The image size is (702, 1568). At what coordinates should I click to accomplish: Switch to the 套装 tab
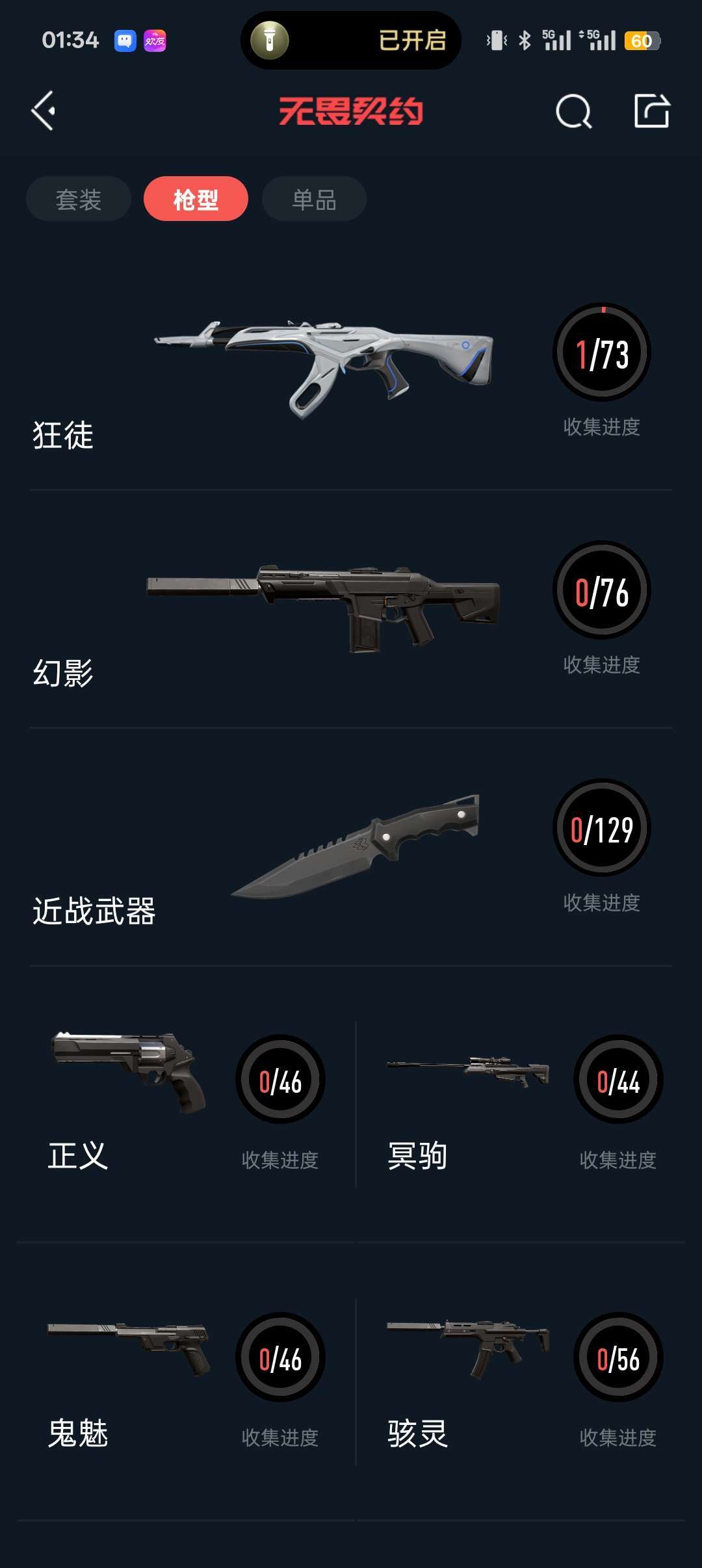(x=79, y=199)
